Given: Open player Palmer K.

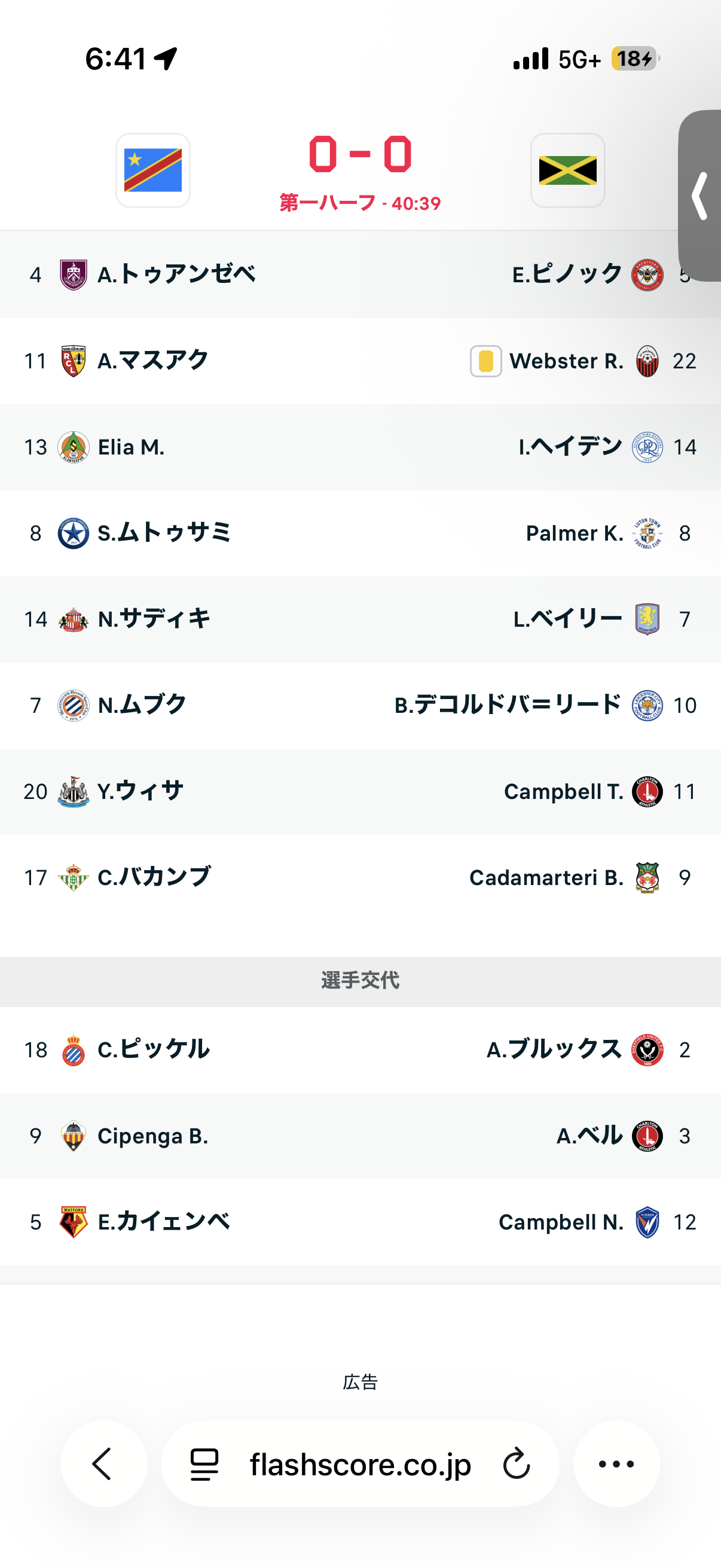Looking at the screenshot, I should [575, 533].
